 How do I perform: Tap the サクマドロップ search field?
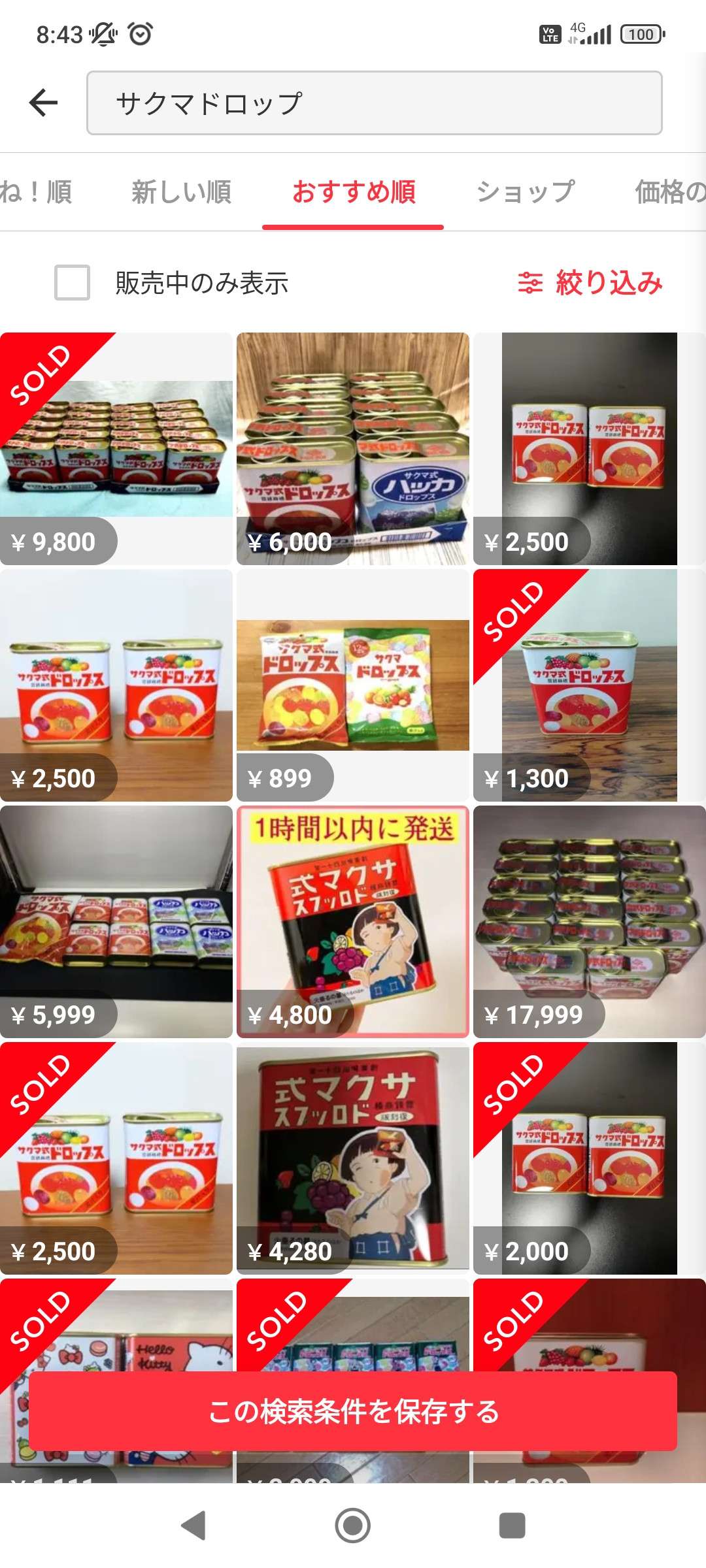(374, 103)
